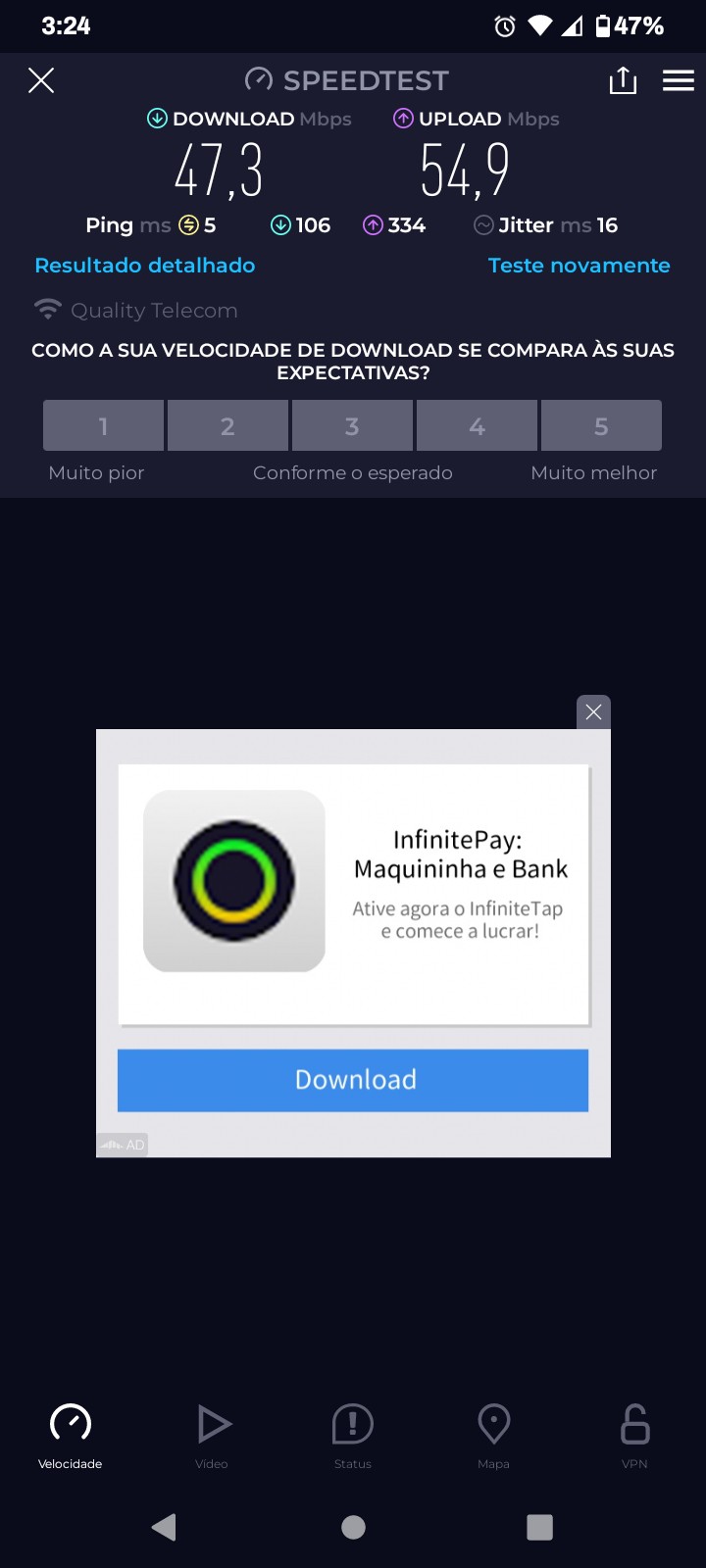Switch to the Status tab
The height and width of the screenshot is (1568, 706).
[353, 1435]
